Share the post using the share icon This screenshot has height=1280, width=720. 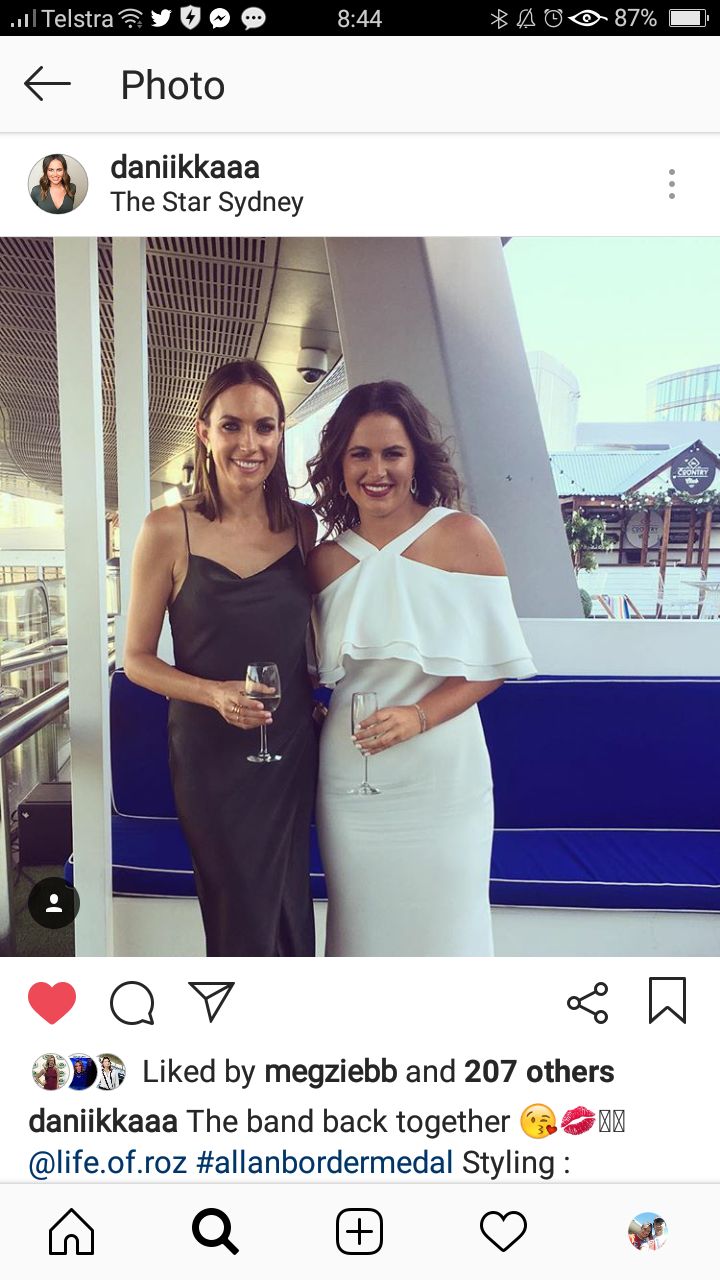587,1002
